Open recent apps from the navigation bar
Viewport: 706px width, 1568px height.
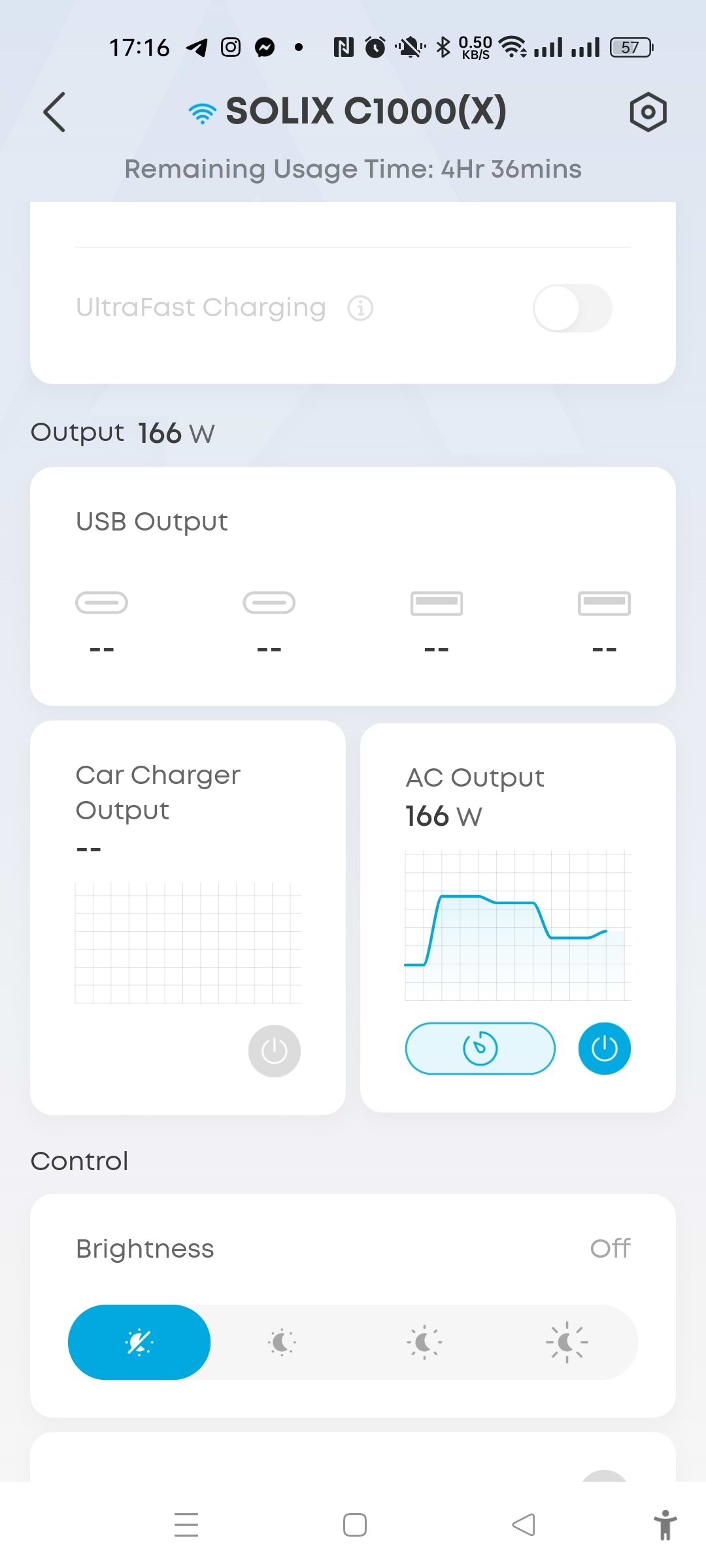[186, 1525]
